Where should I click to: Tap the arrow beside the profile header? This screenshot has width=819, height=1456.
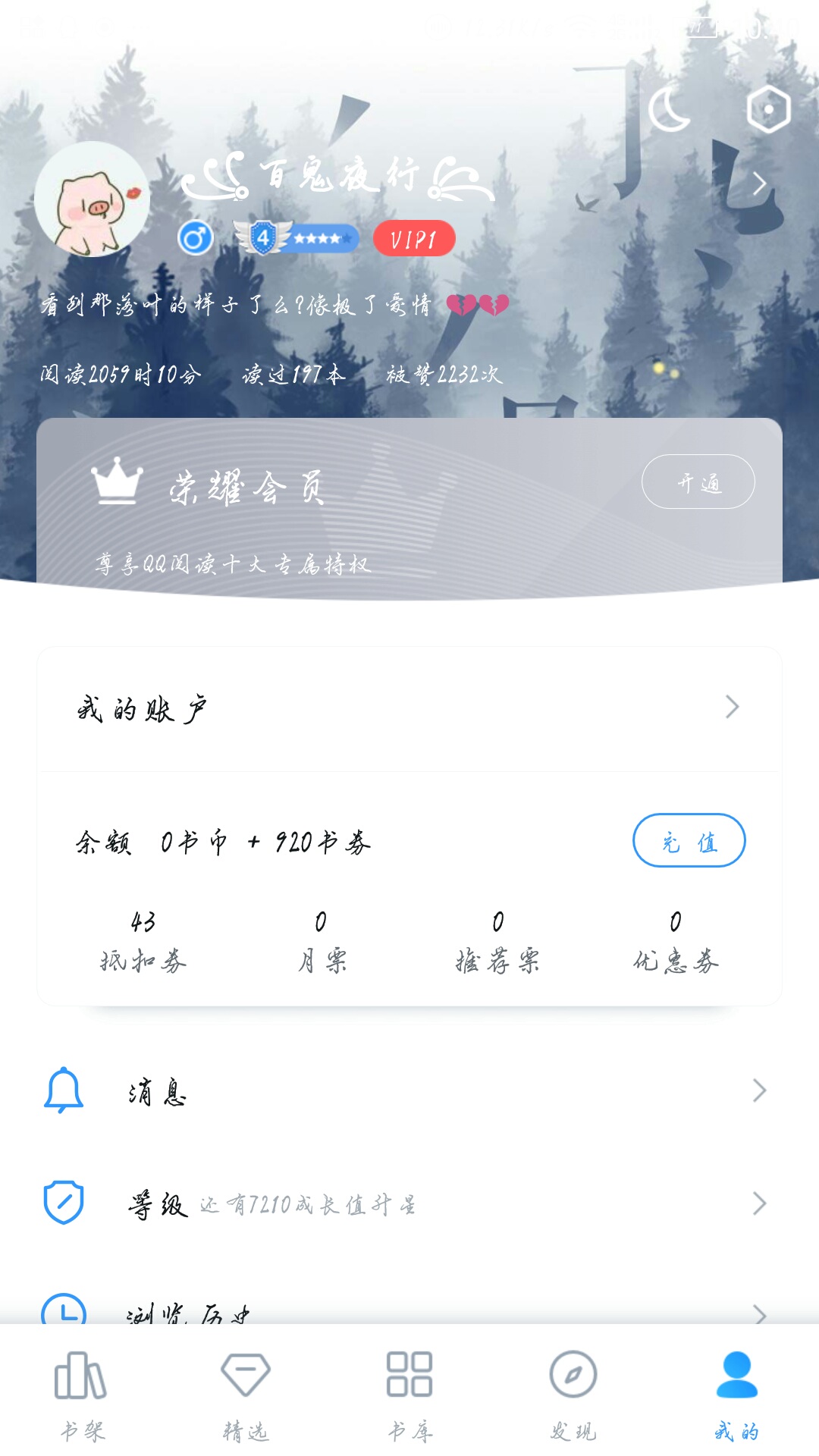tap(759, 184)
